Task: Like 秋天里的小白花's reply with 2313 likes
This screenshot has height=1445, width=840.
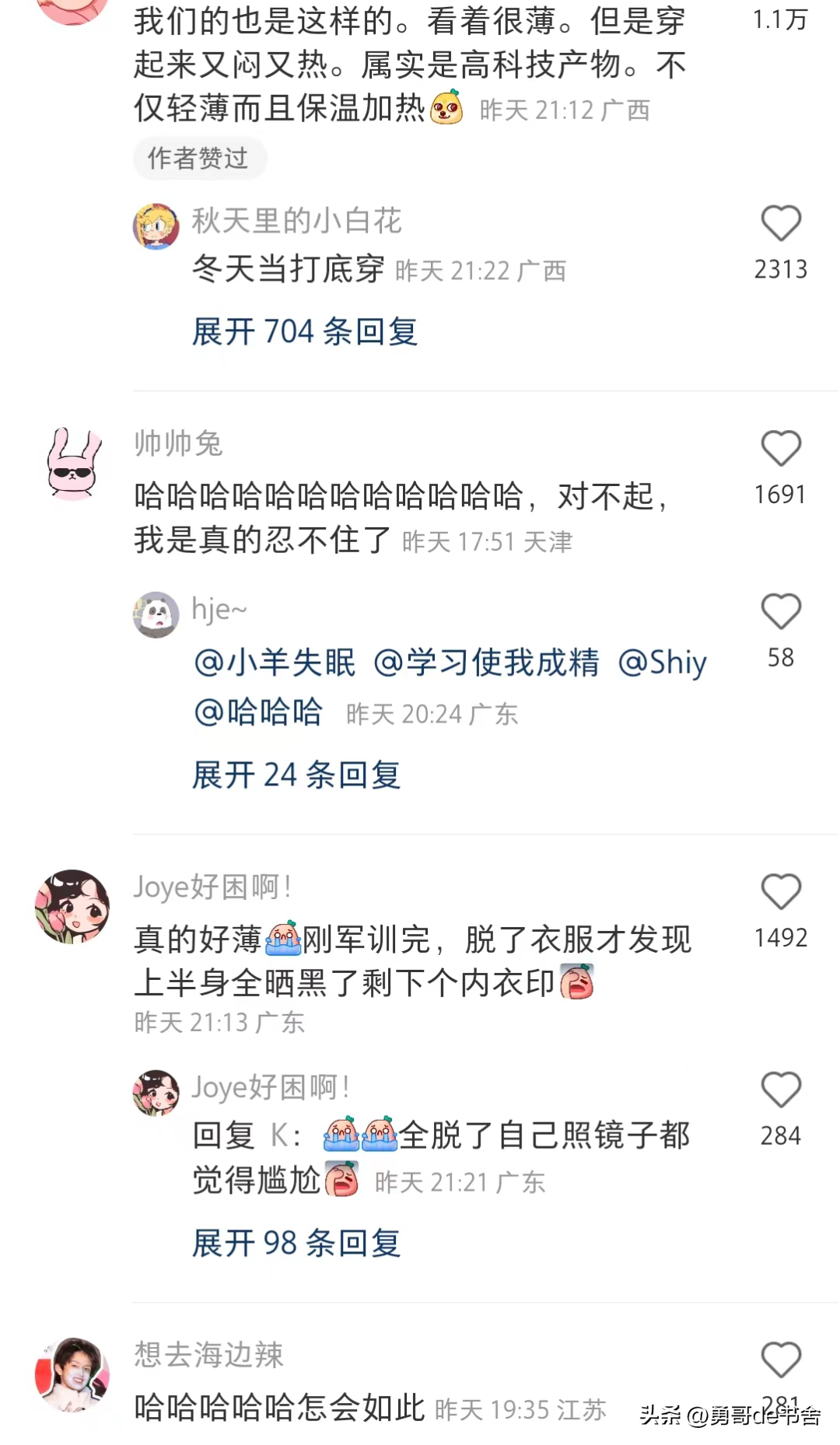Action: pos(780,224)
